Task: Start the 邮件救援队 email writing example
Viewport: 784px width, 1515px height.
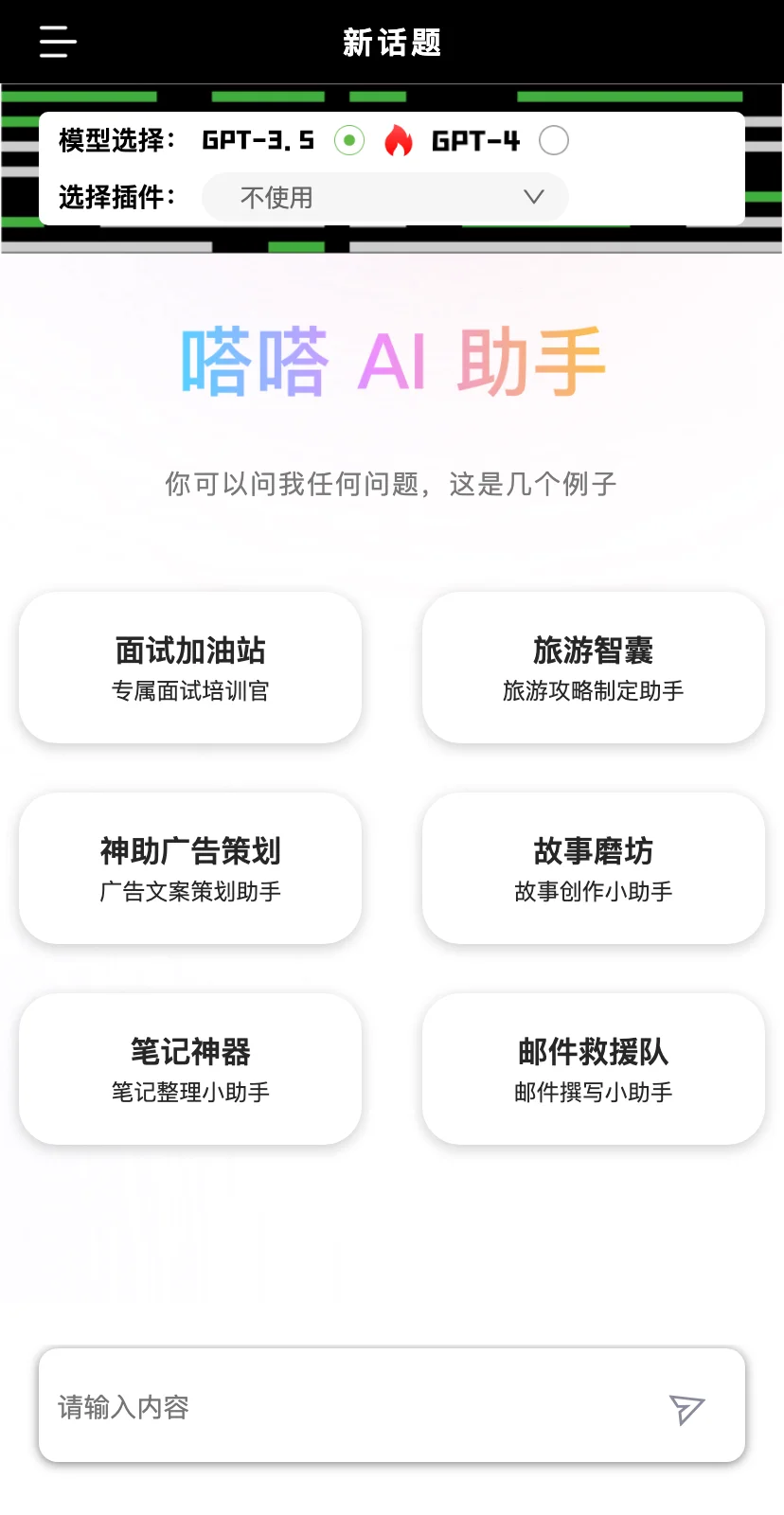Action: pos(594,1069)
